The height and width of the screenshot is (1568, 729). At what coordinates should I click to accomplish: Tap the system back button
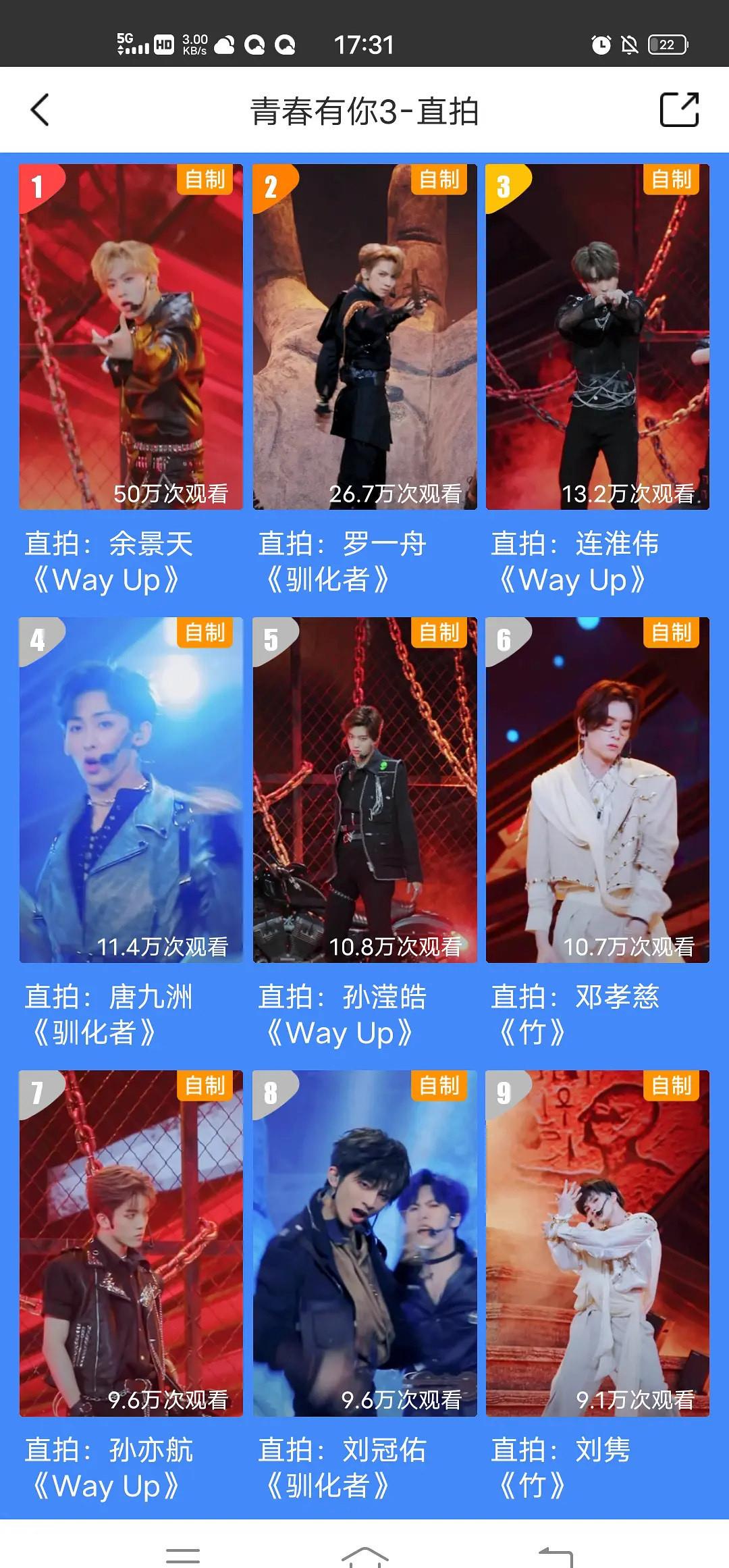(555, 1554)
